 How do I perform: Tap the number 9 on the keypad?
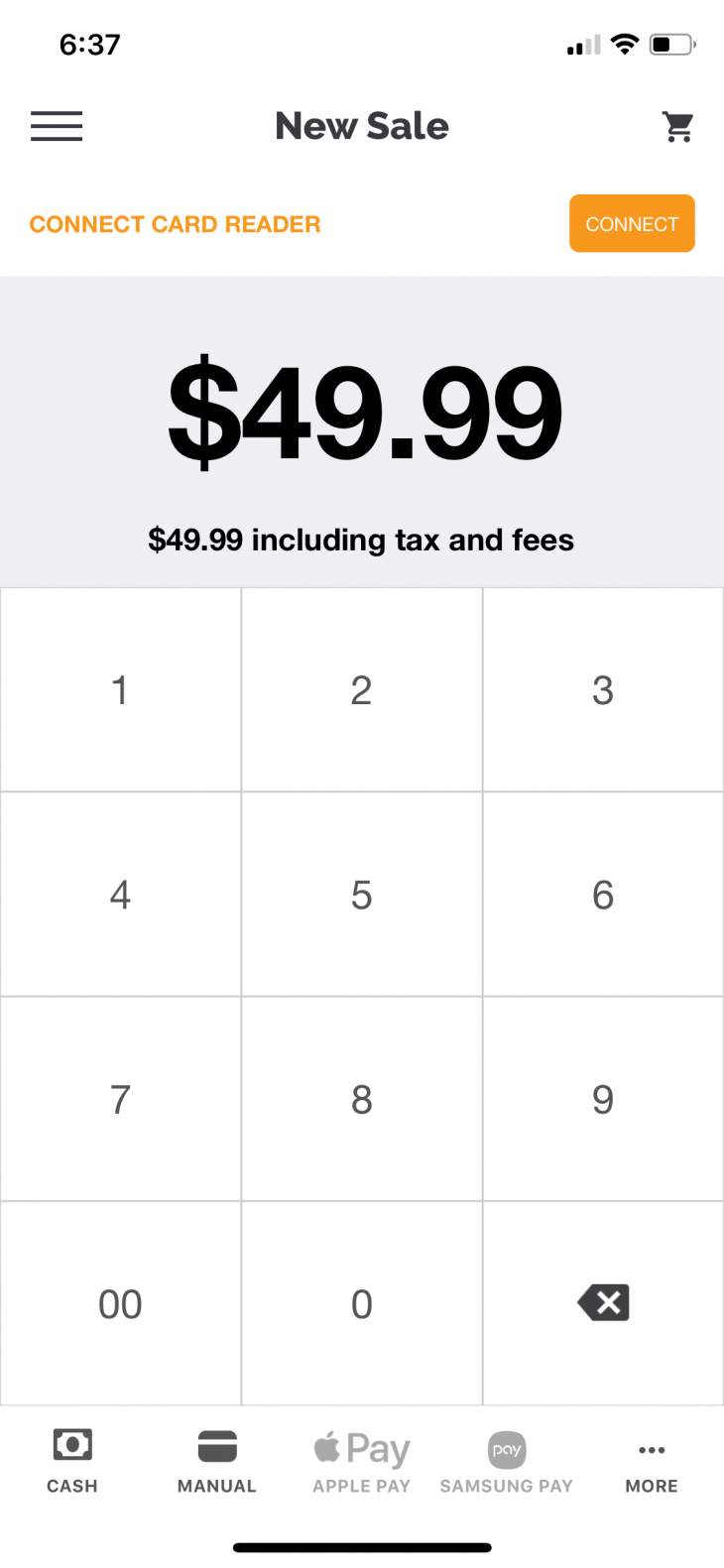click(603, 1099)
